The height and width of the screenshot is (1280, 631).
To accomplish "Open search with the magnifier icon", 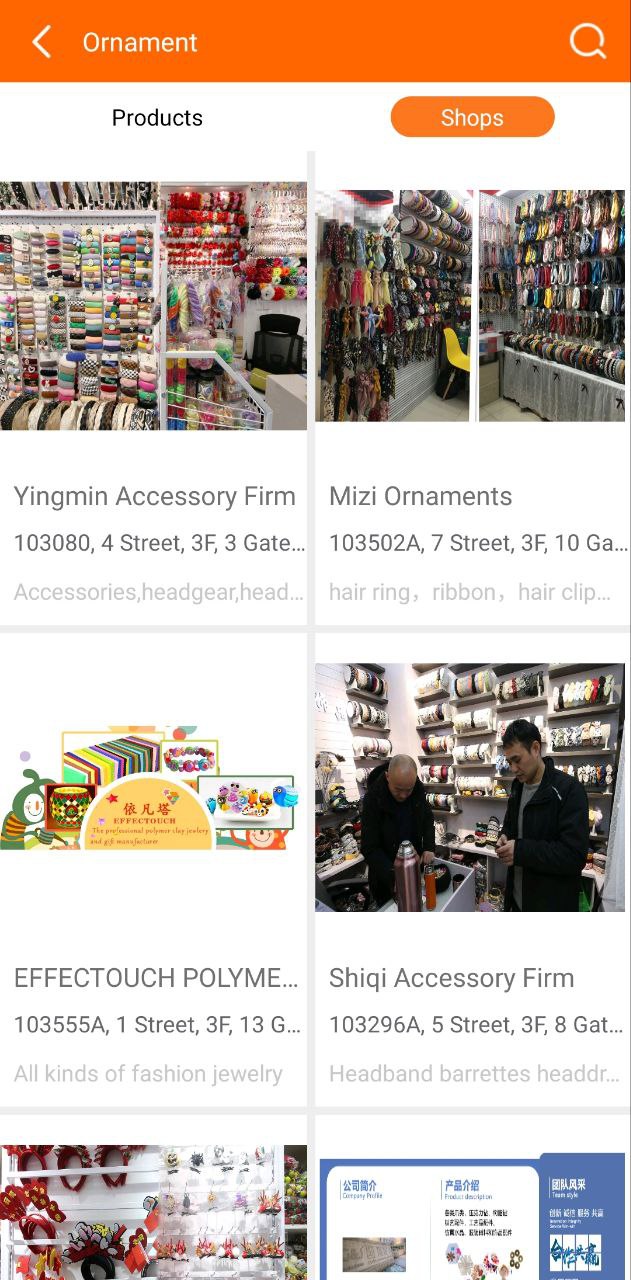I will [587, 42].
